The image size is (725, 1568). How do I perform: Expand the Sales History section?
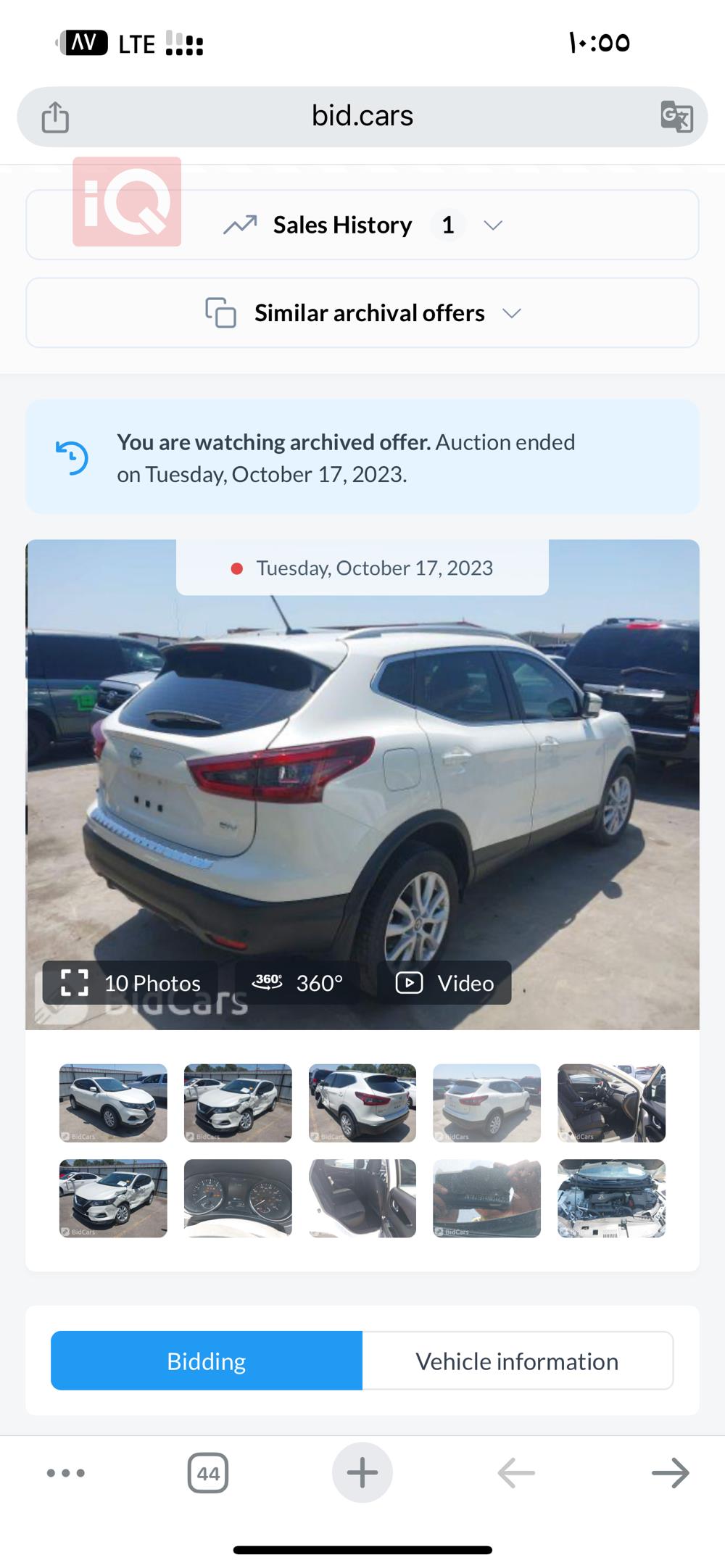pos(362,225)
